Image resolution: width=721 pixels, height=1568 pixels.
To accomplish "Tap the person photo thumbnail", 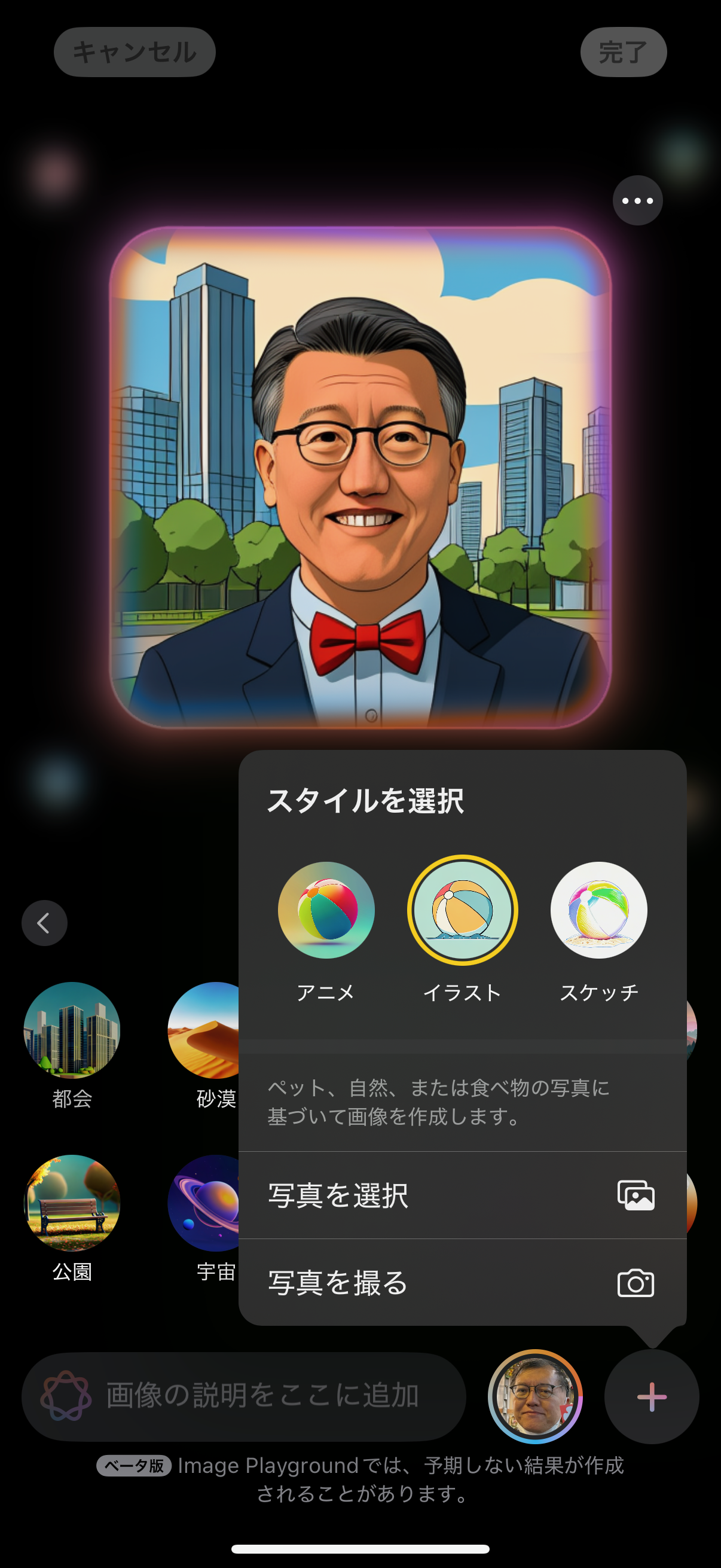I will pyautogui.click(x=536, y=1396).
